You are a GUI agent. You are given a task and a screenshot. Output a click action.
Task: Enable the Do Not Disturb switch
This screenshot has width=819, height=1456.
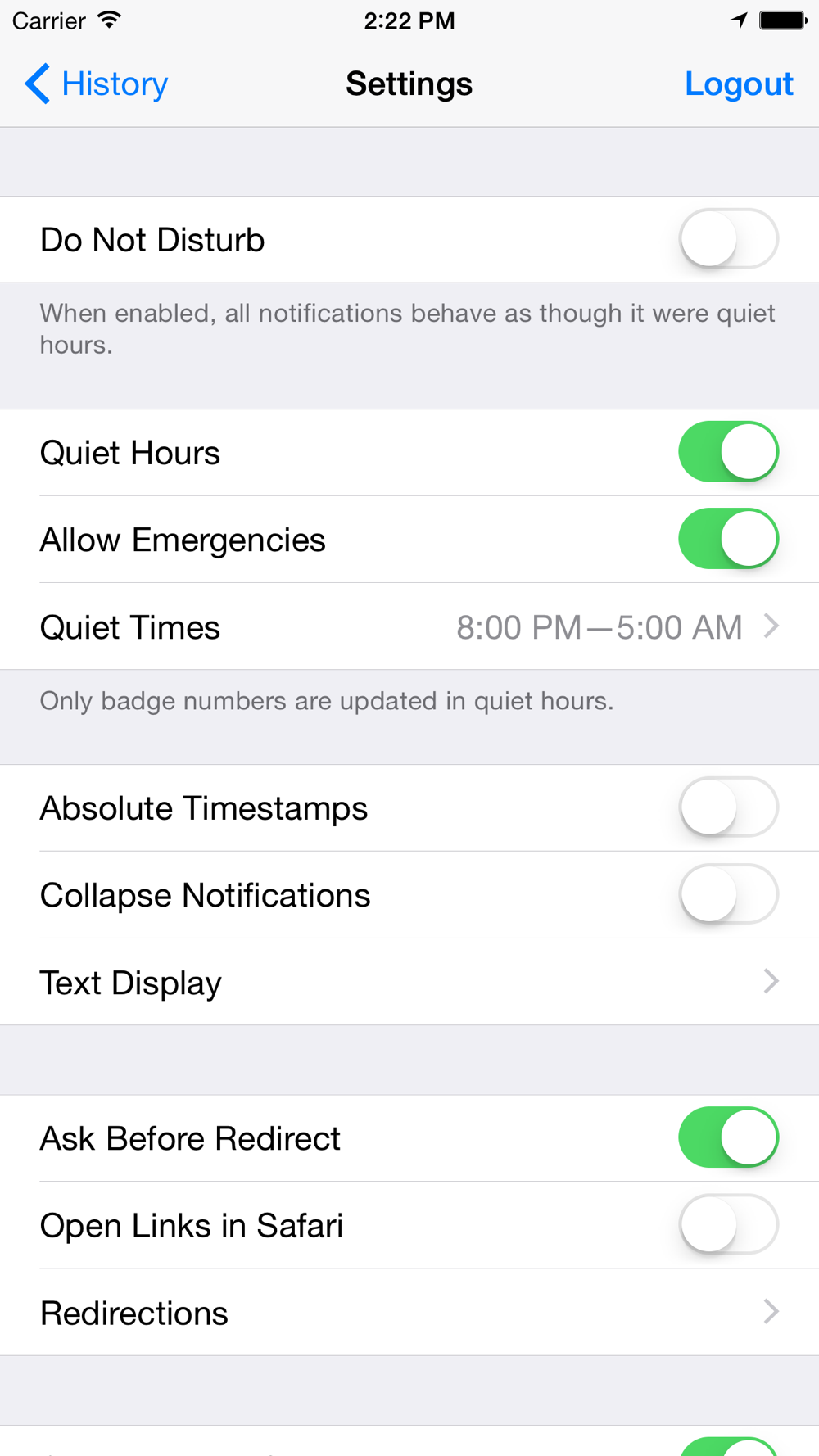point(727,239)
